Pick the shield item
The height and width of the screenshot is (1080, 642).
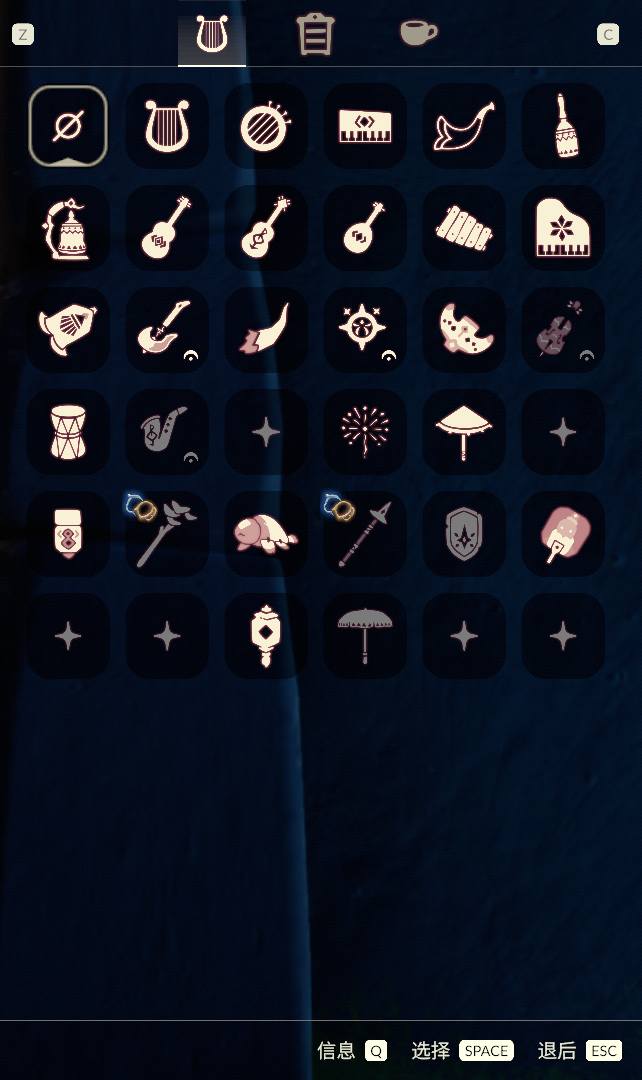(464, 533)
